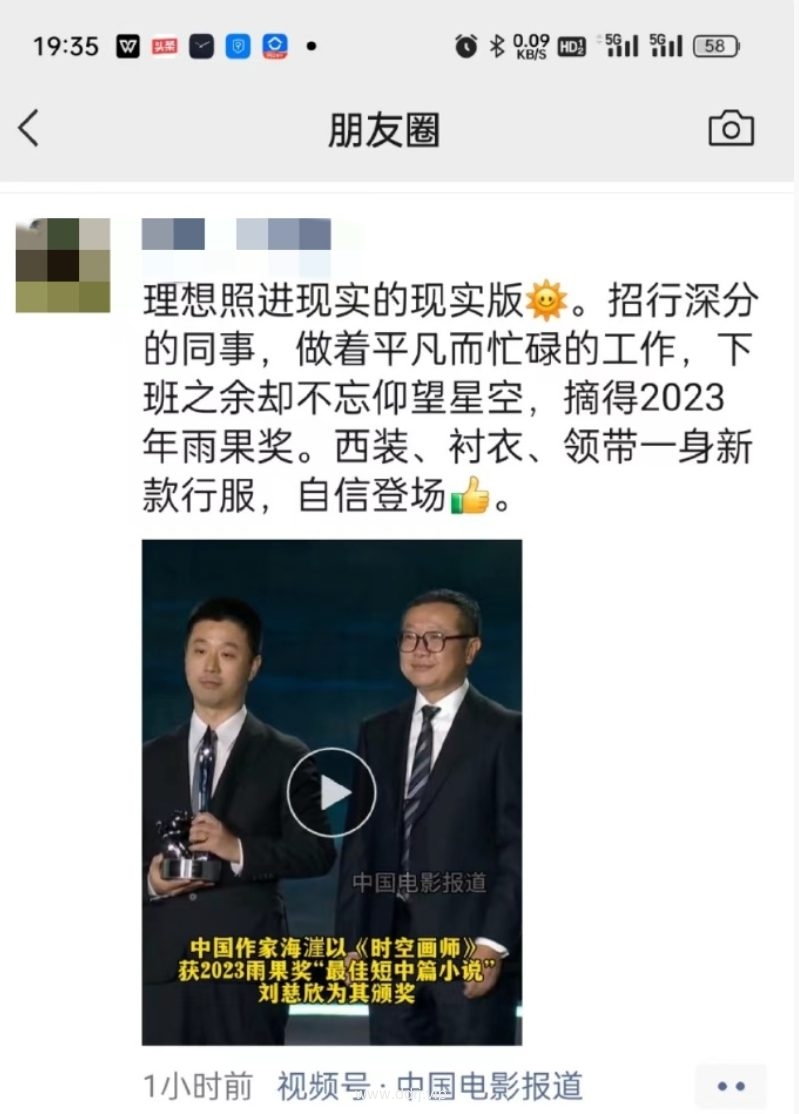
Task: Open the two-dot like and comment menu
Action: tap(731, 1086)
